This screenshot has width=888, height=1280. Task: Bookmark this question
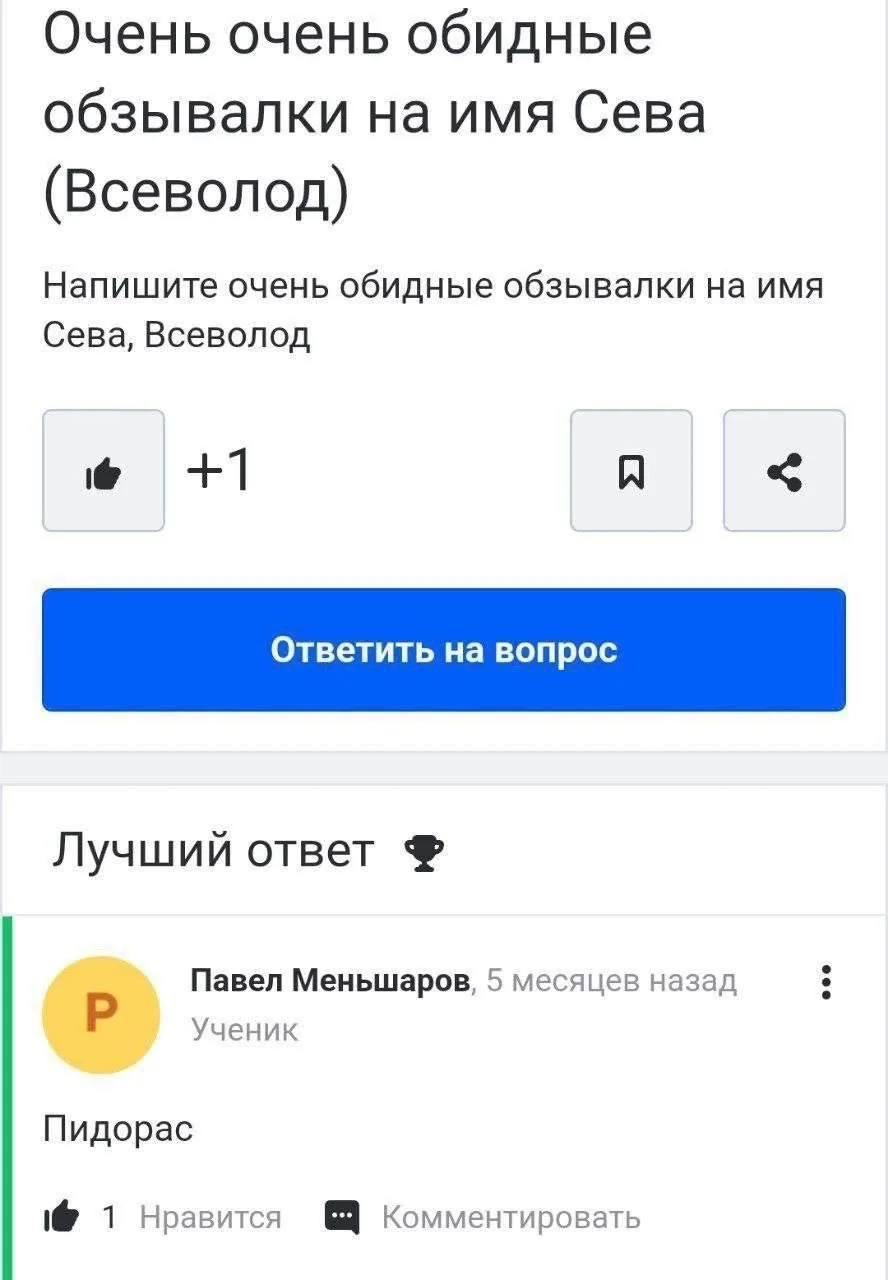coord(631,470)
